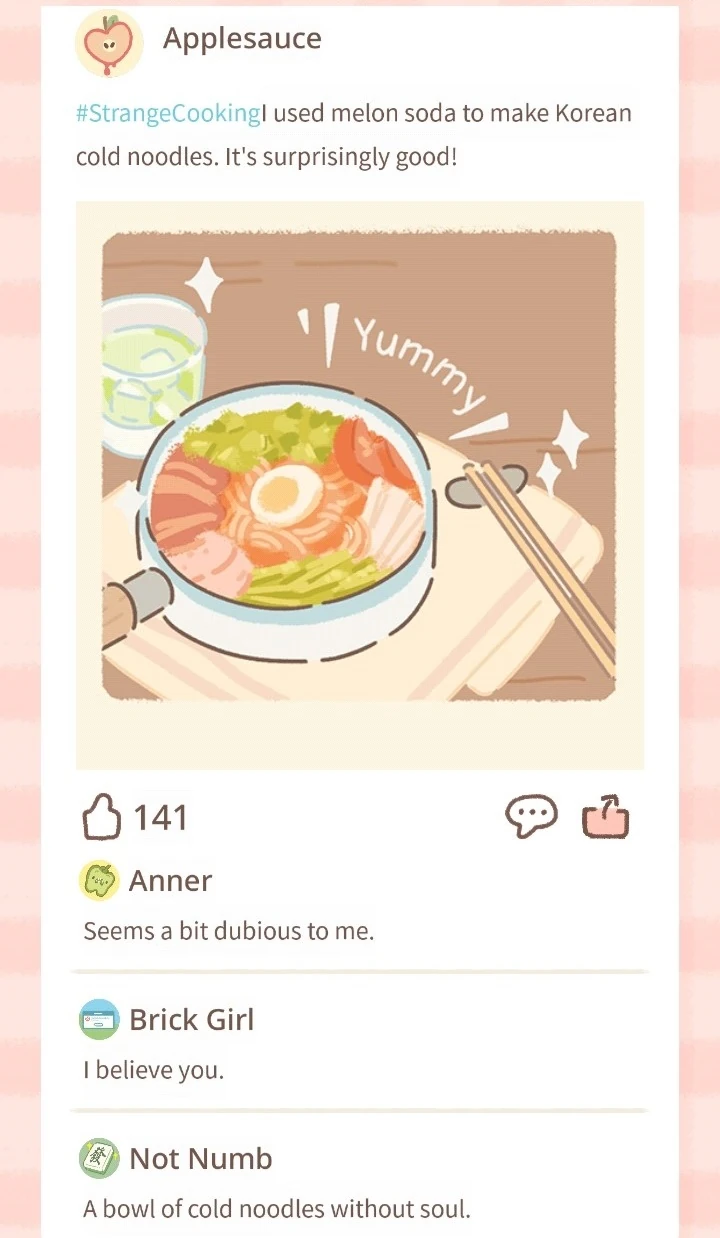
Task: View commenter Not Numb's profile
Action: pyautogui.click(x=99, y=1159)
